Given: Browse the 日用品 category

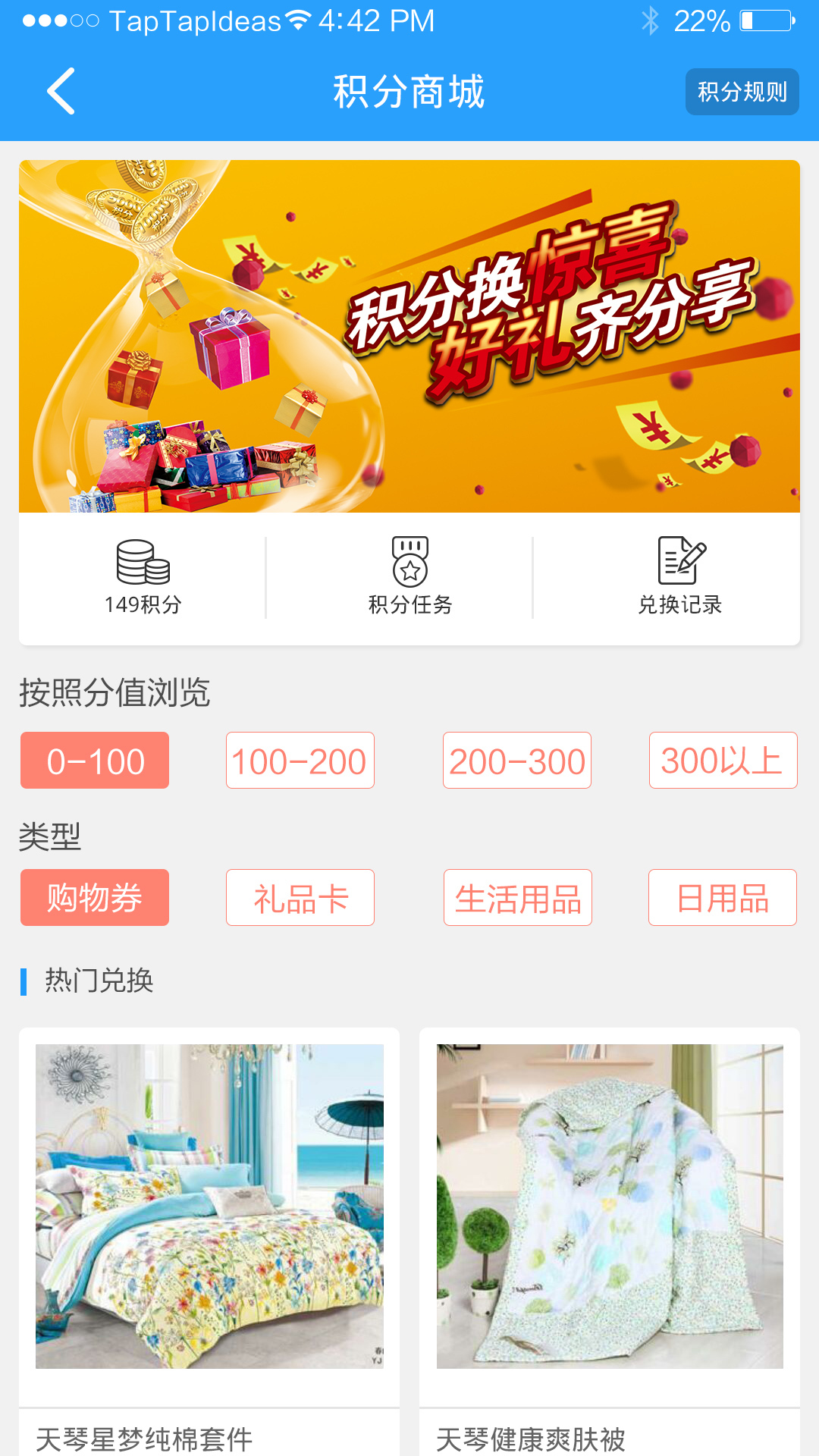Looking at the screenshot, I should tap(723, 898).
